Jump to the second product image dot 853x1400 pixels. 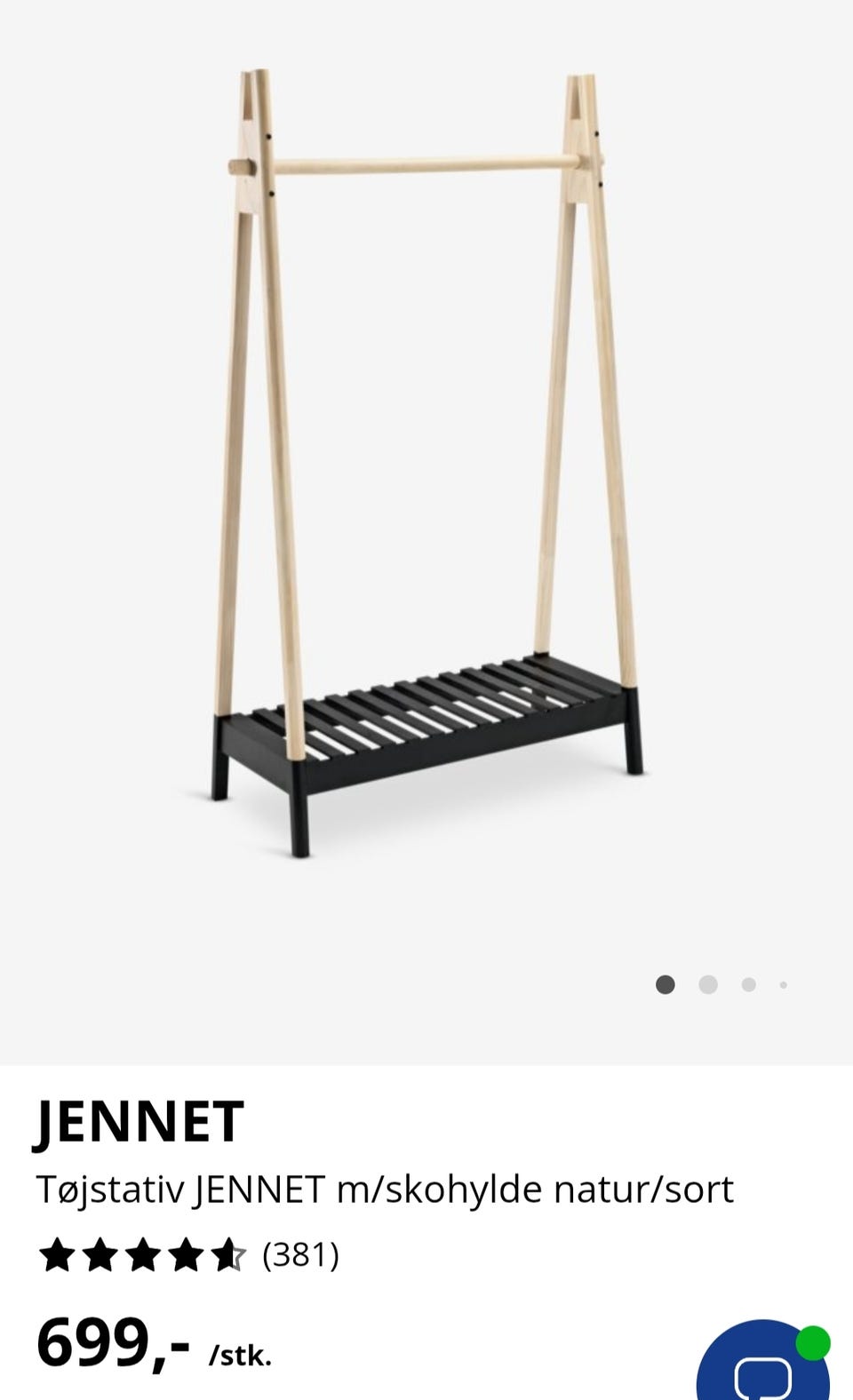(x=708, y=984)
